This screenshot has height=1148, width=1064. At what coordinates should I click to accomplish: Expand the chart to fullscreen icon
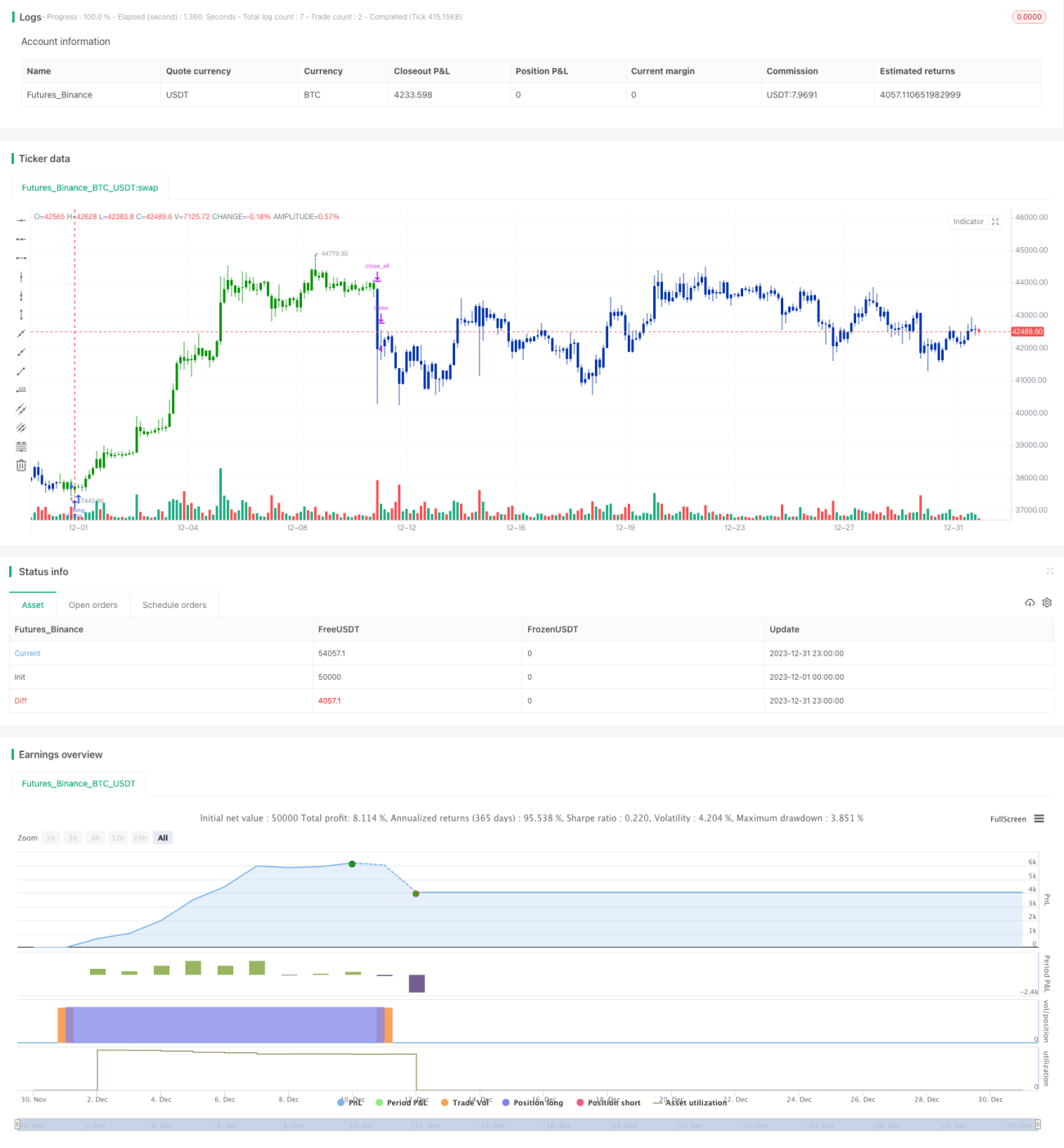tap(995, 222)
